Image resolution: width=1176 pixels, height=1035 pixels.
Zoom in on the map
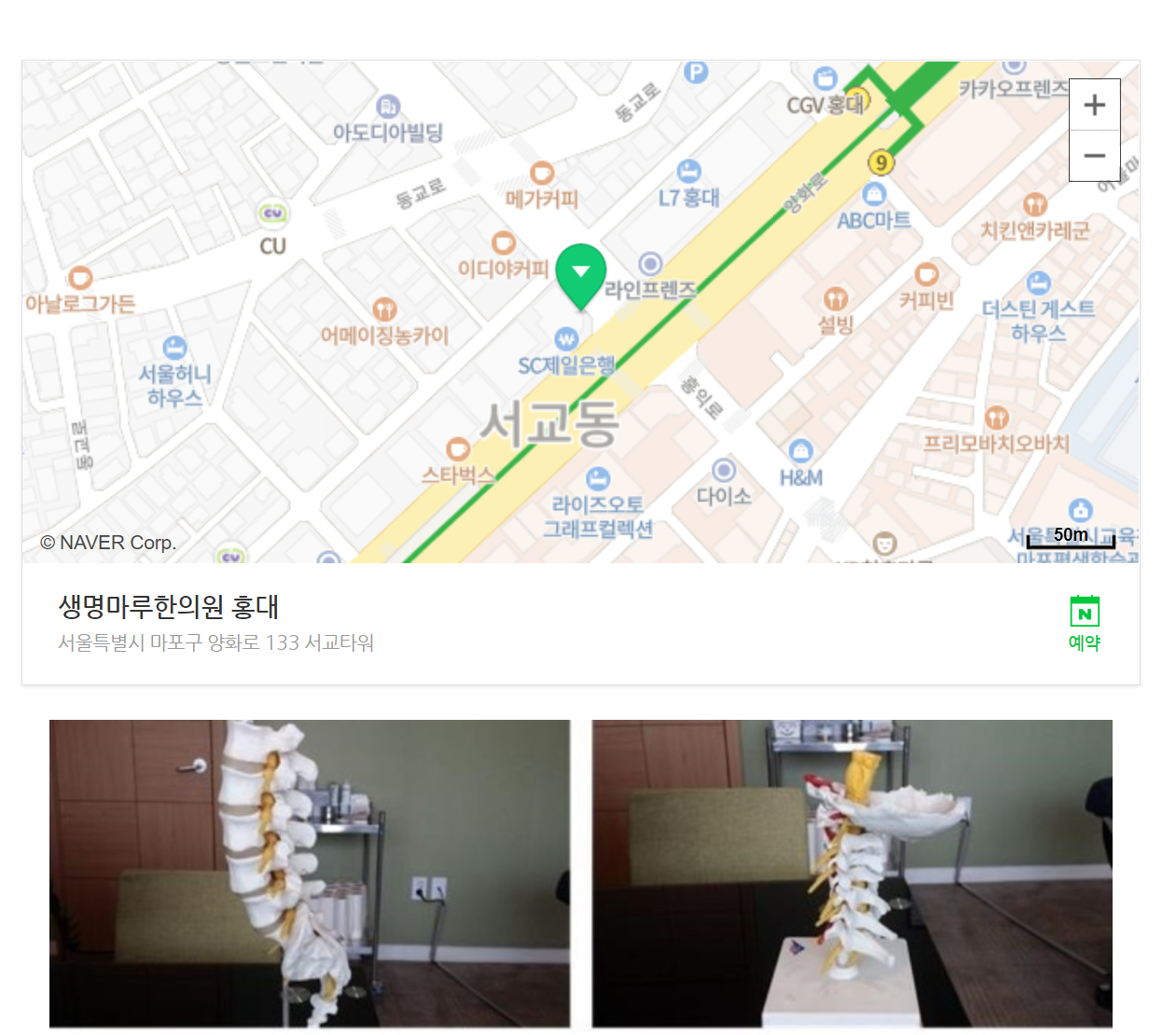[1094, 104]
